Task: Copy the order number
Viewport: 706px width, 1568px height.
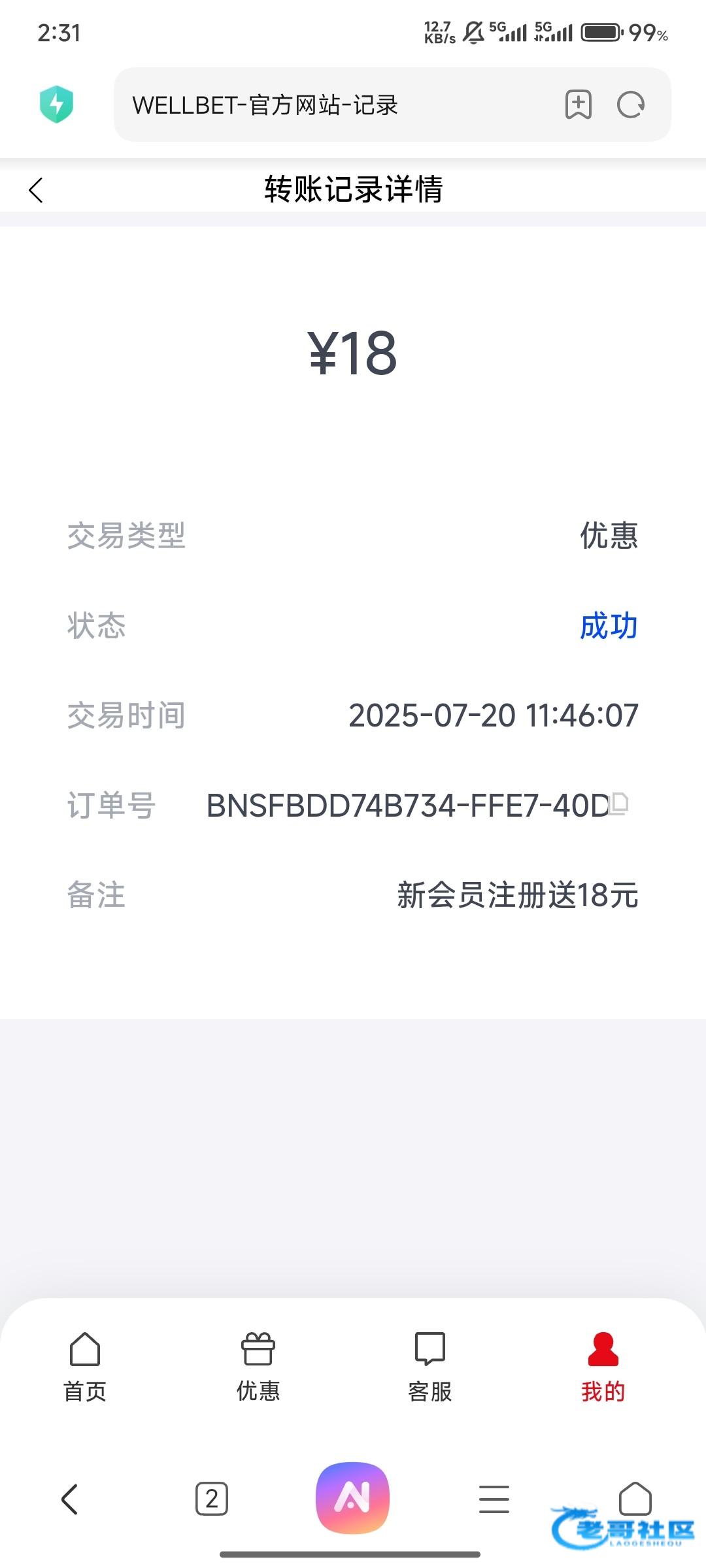Action: click(x=618, y=804)
